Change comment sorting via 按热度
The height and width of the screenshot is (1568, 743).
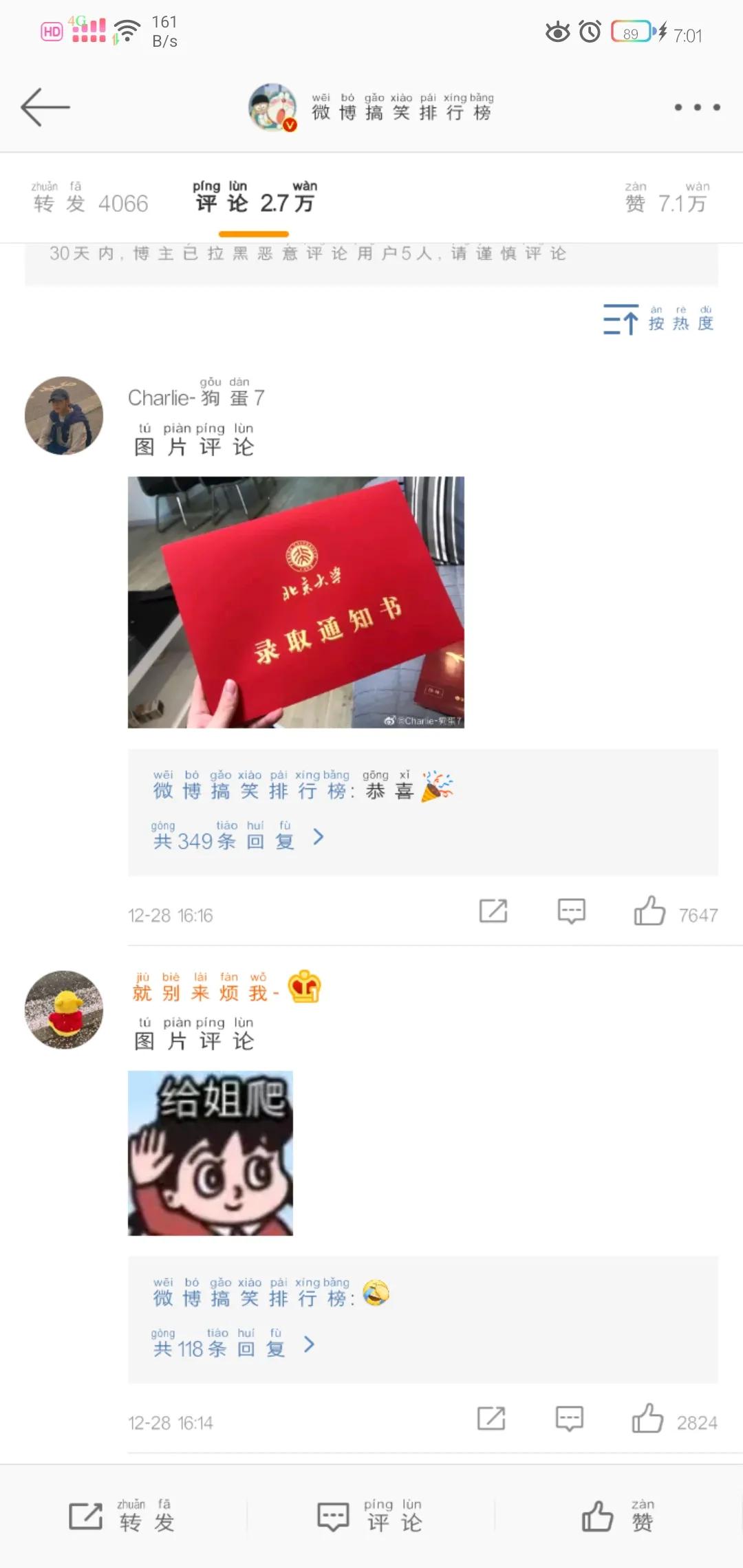click(x=658, y=320)
